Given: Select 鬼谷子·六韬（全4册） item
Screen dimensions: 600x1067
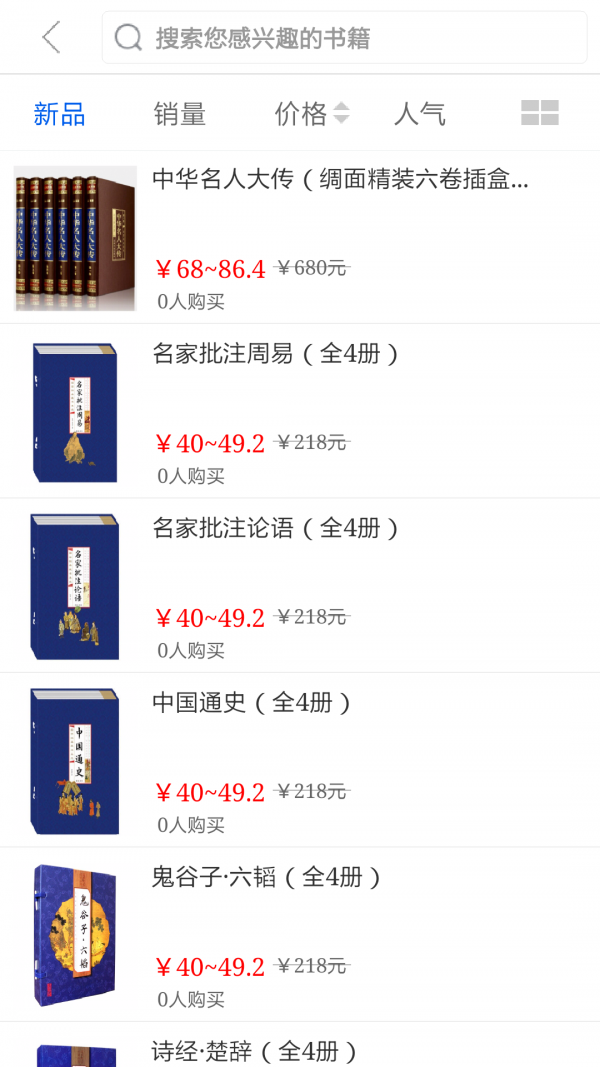Looking at the screenshot, I should [267, 877].
